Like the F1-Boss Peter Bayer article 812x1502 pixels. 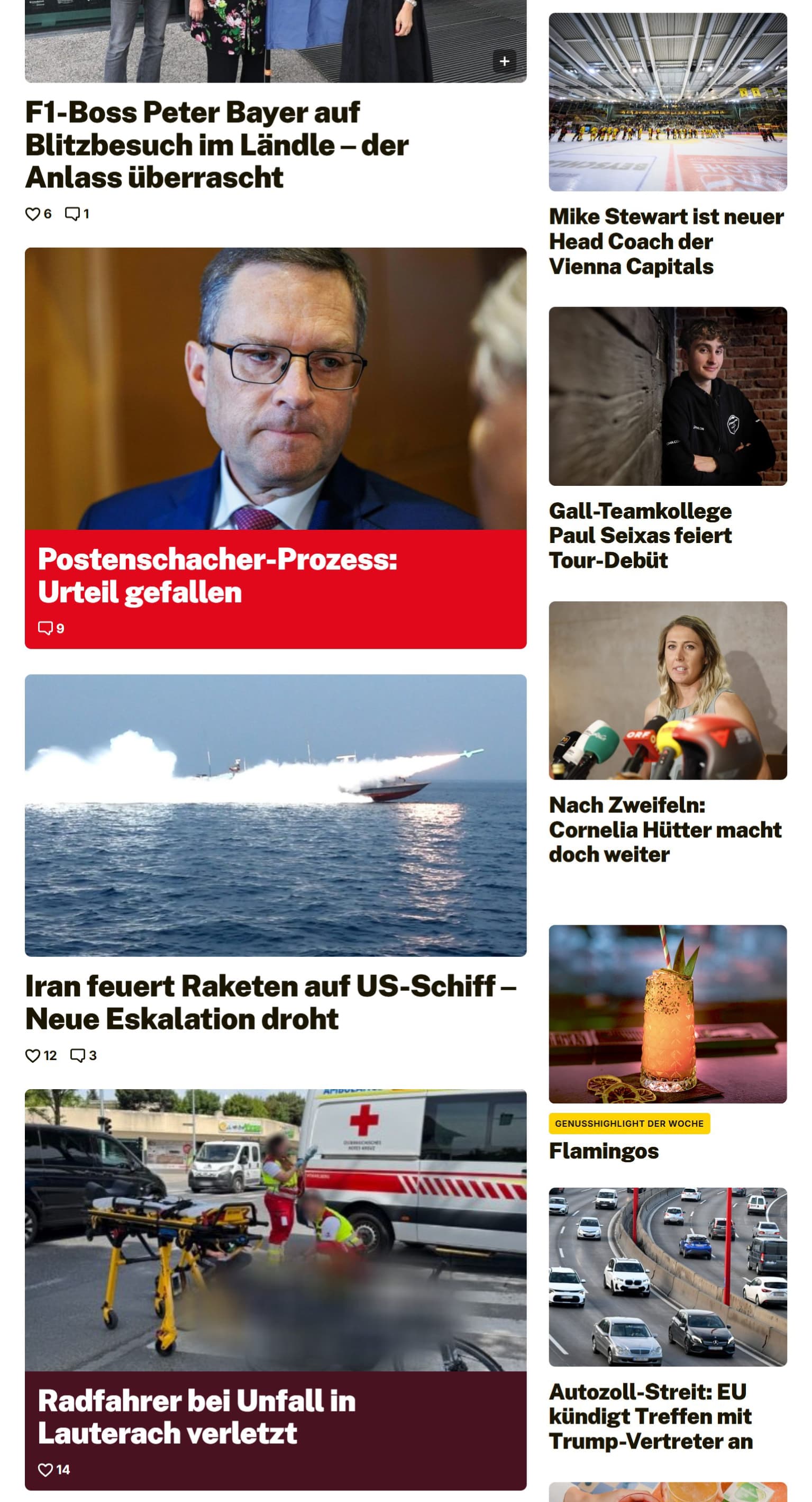(x=39, y=214)
